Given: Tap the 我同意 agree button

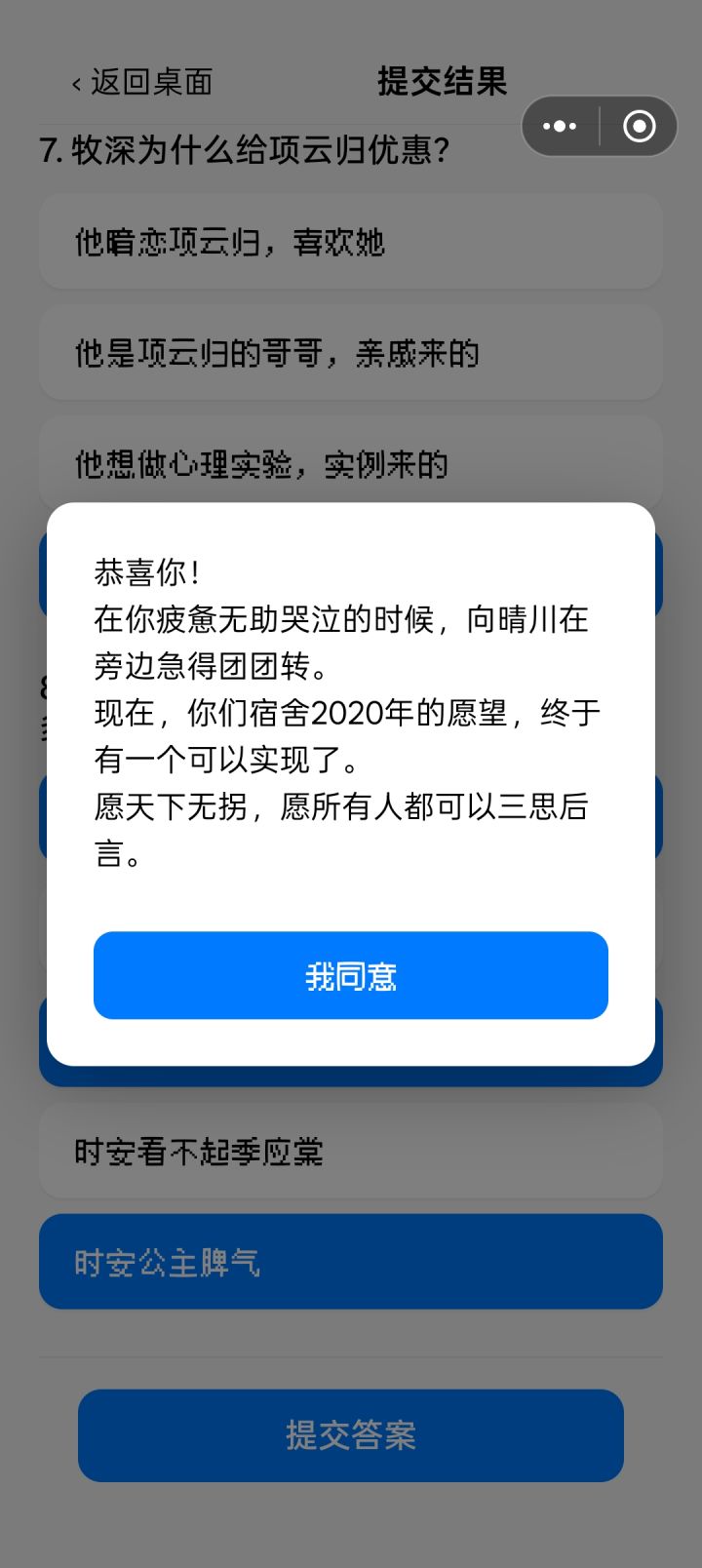Looking at the screenshot, I should click(x=351, y=975).
